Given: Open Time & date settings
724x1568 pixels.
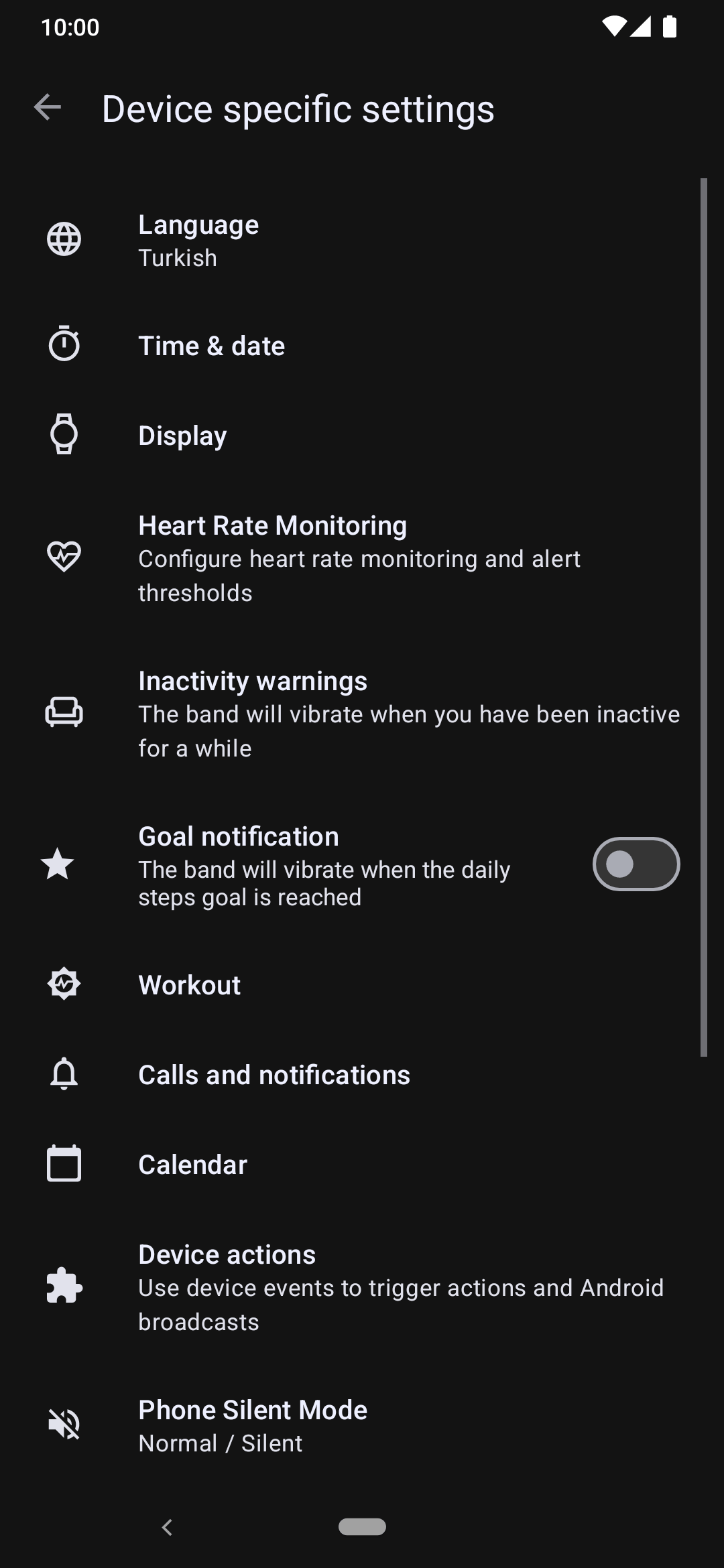Looking at the screenshot, I should pos(362,346).
